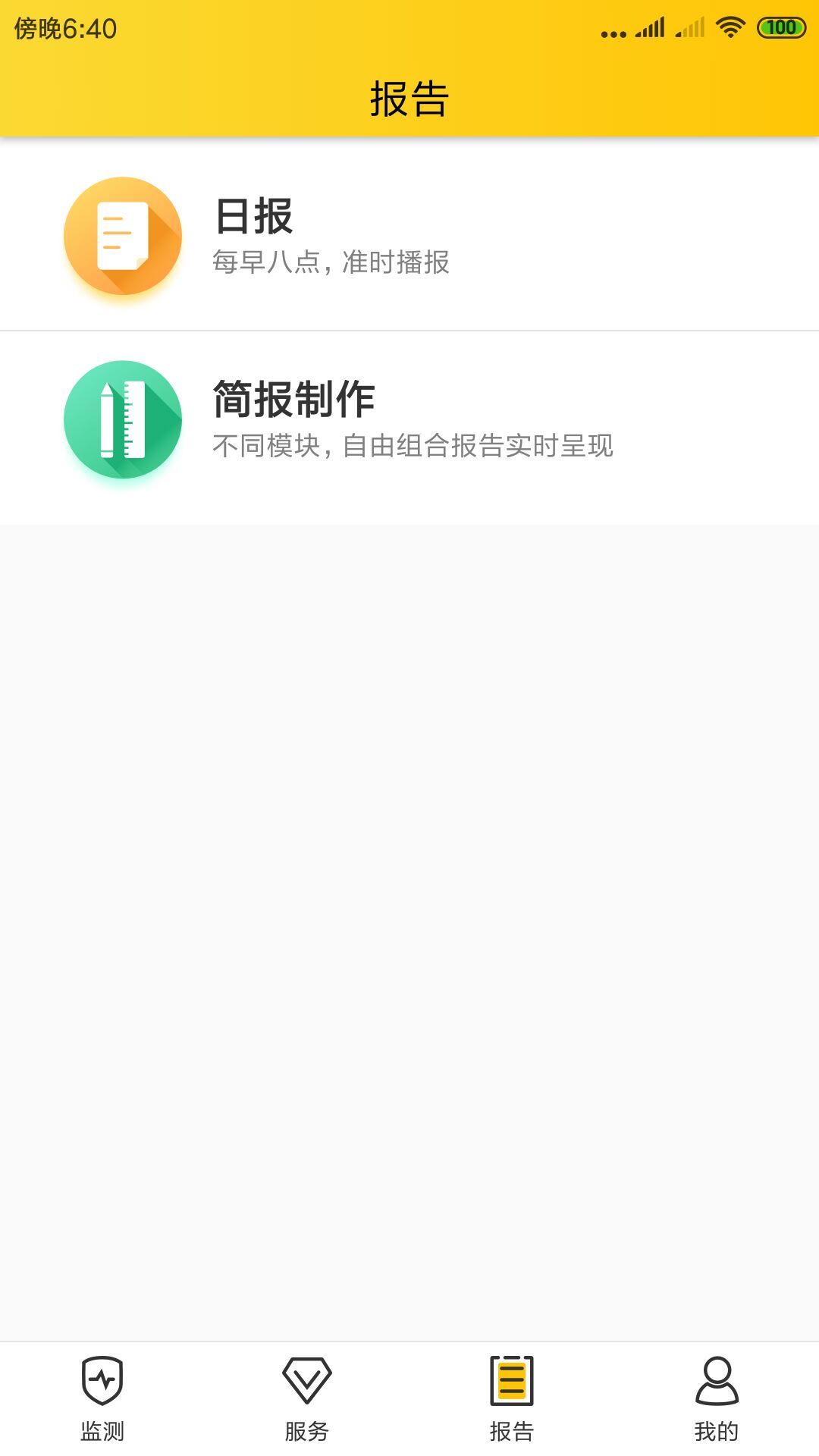Go to the 我的 tab
Viewport: 819px width, 1456px height.
tap(717, 1399)
